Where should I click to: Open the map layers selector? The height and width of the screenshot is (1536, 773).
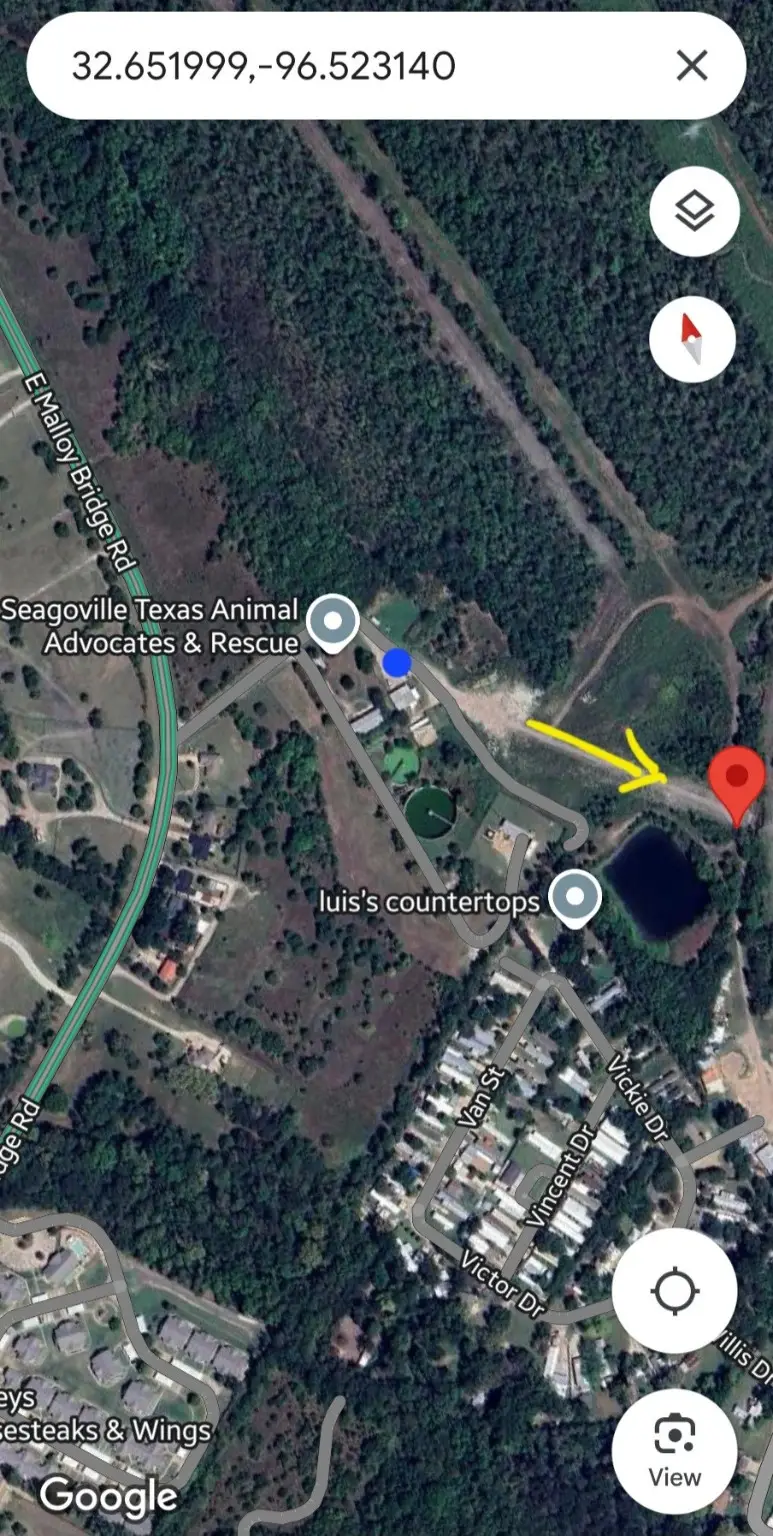(693, 212)
